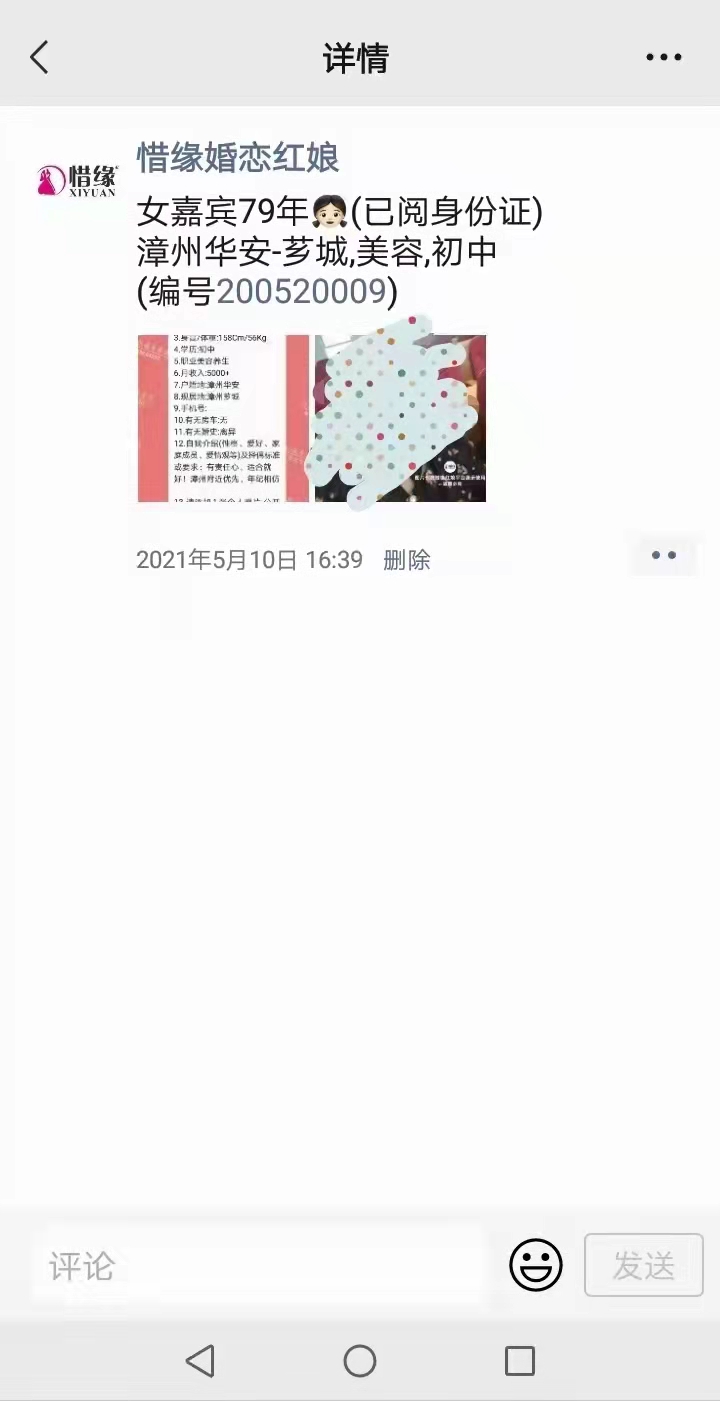720x1401 pixels.
Task: Tap the 发送 send button
Action: (x=643, y=1265)
